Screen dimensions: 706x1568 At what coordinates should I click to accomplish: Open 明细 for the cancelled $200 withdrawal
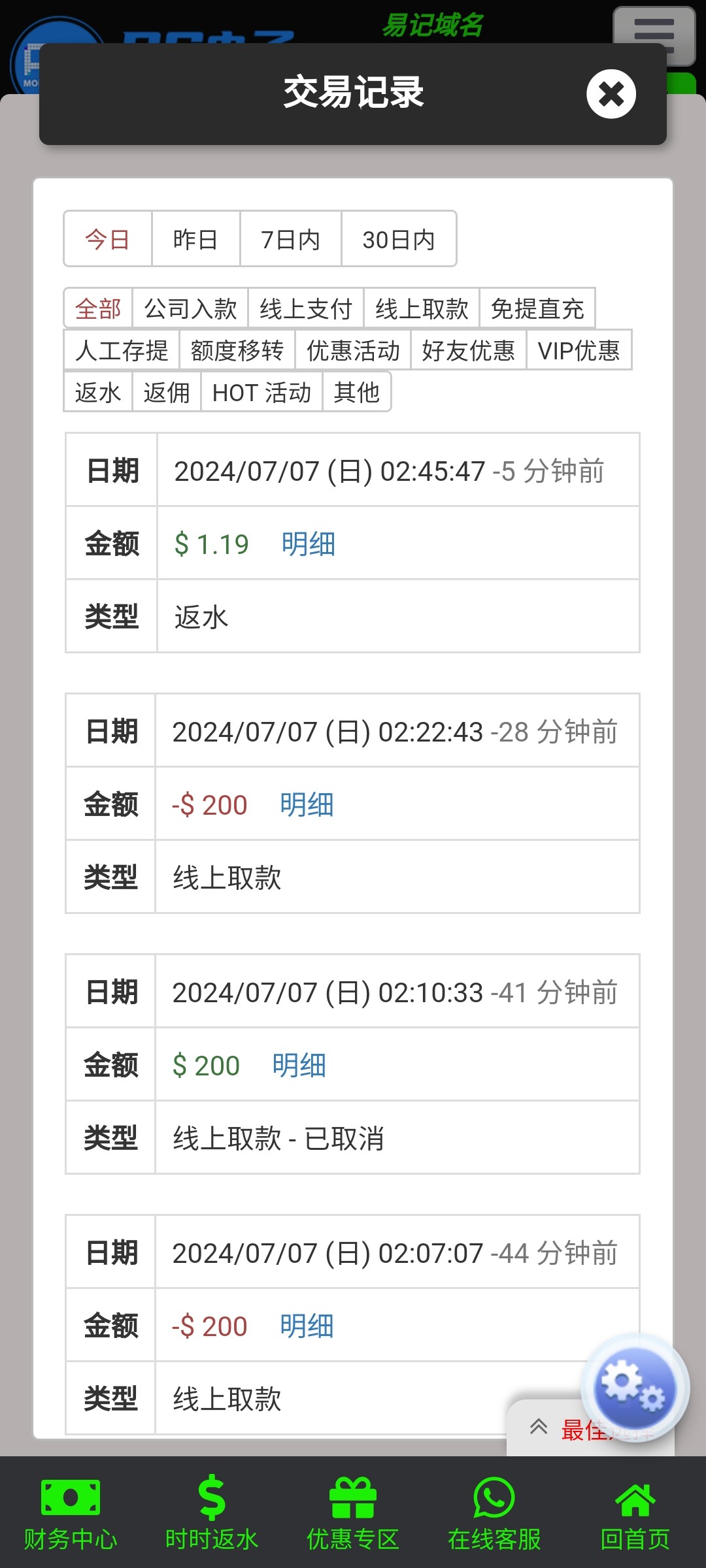pos(299,1065)
